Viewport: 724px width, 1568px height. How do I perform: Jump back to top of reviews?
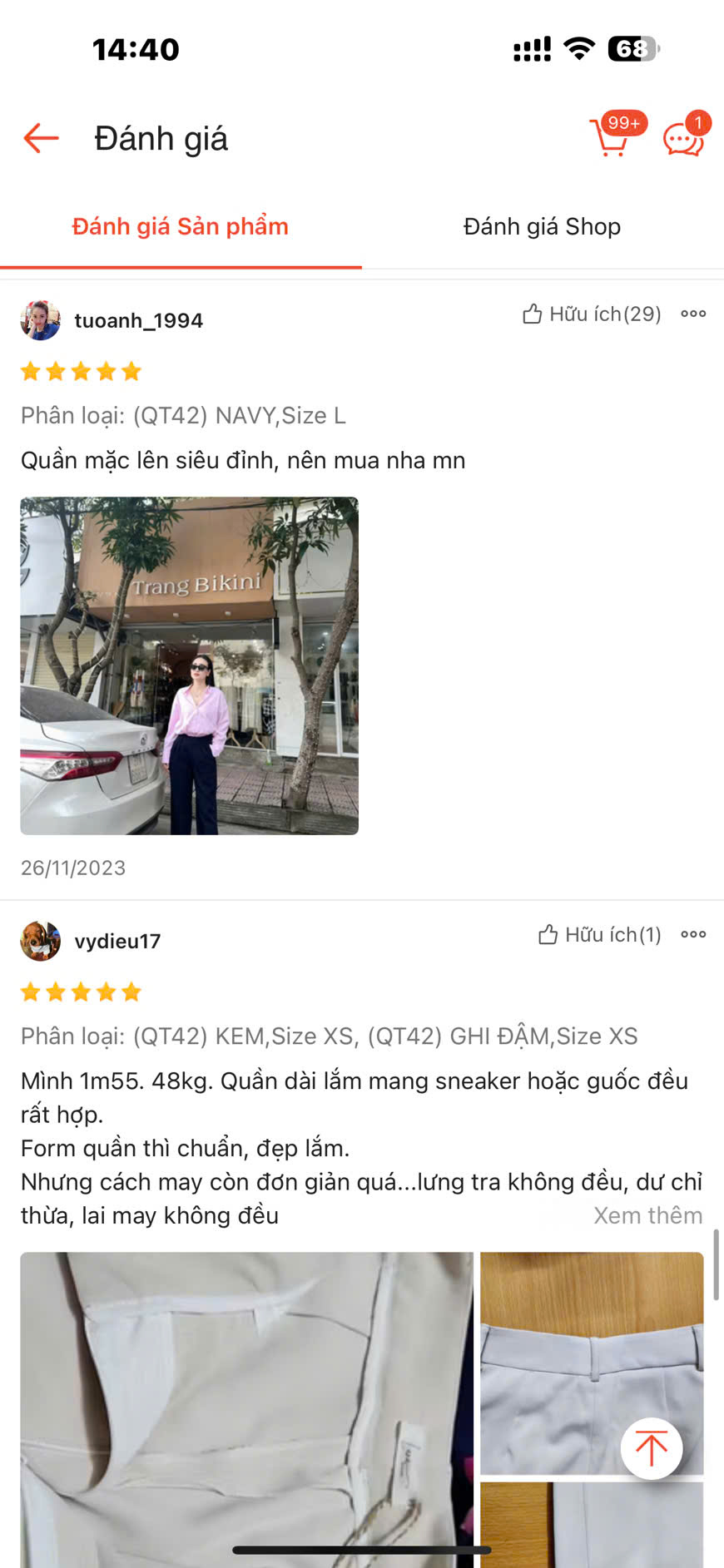652,1448
